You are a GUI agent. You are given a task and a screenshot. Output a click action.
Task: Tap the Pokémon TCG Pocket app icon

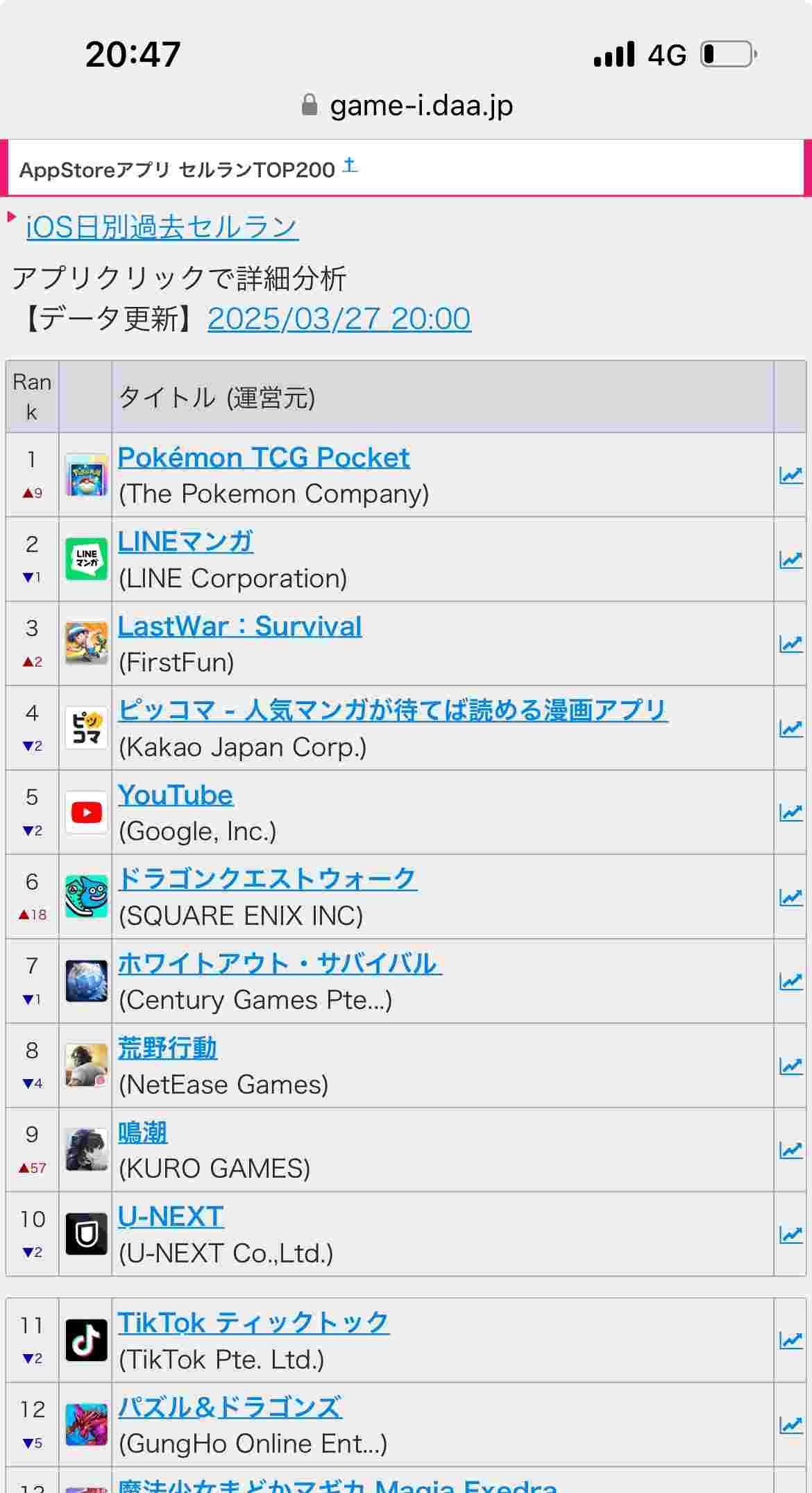coord(86,476)
